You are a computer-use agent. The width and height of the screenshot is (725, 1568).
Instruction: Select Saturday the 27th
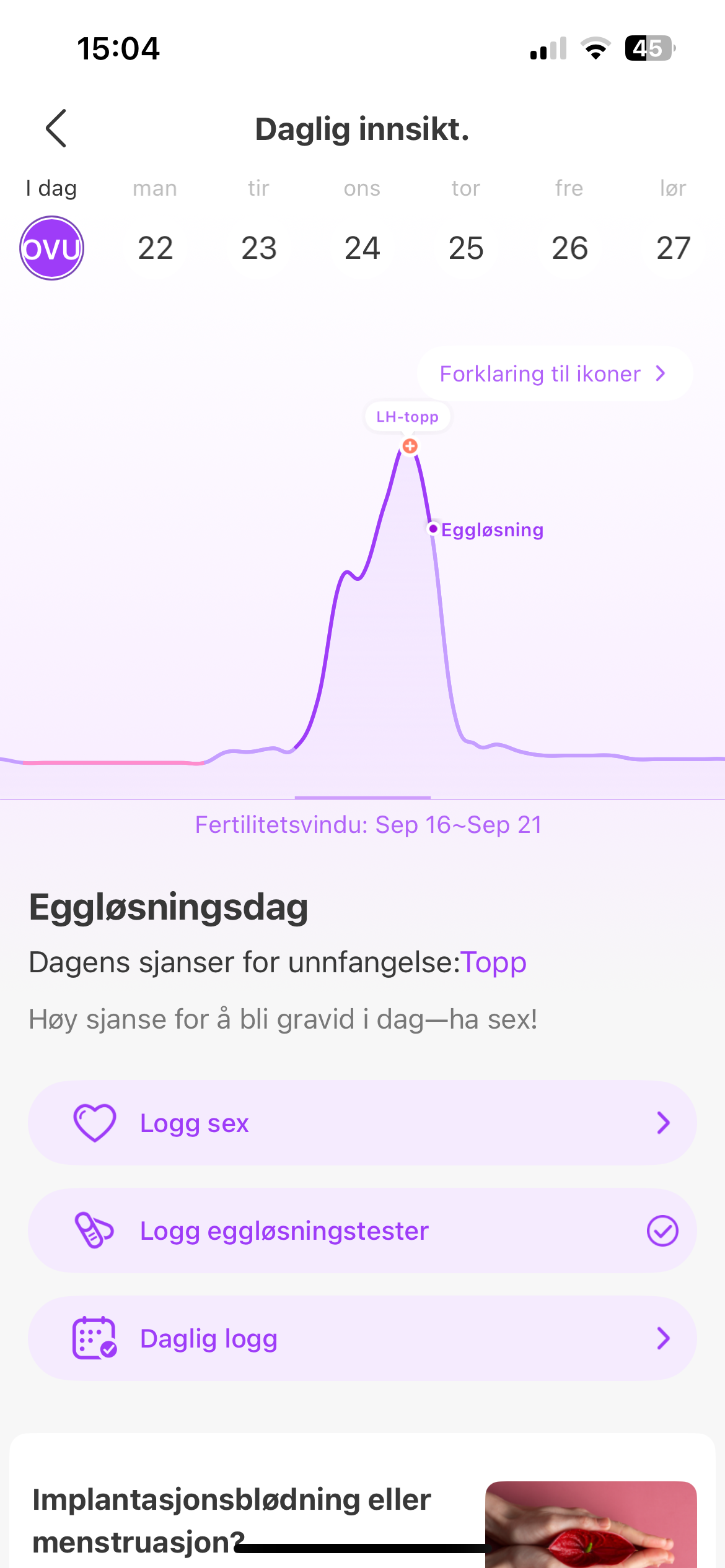(x=673, y=248)
